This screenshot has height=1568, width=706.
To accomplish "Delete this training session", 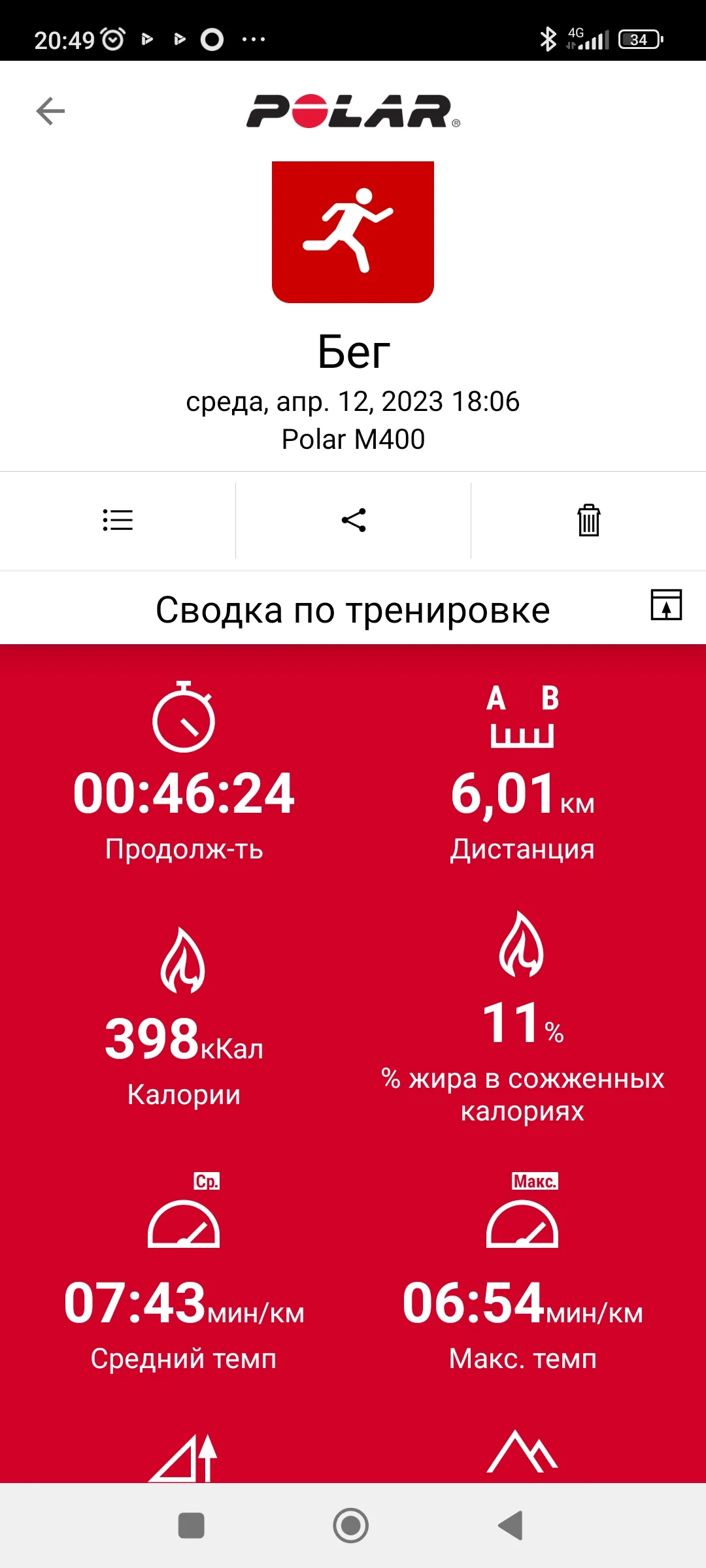I will point(588,521).
